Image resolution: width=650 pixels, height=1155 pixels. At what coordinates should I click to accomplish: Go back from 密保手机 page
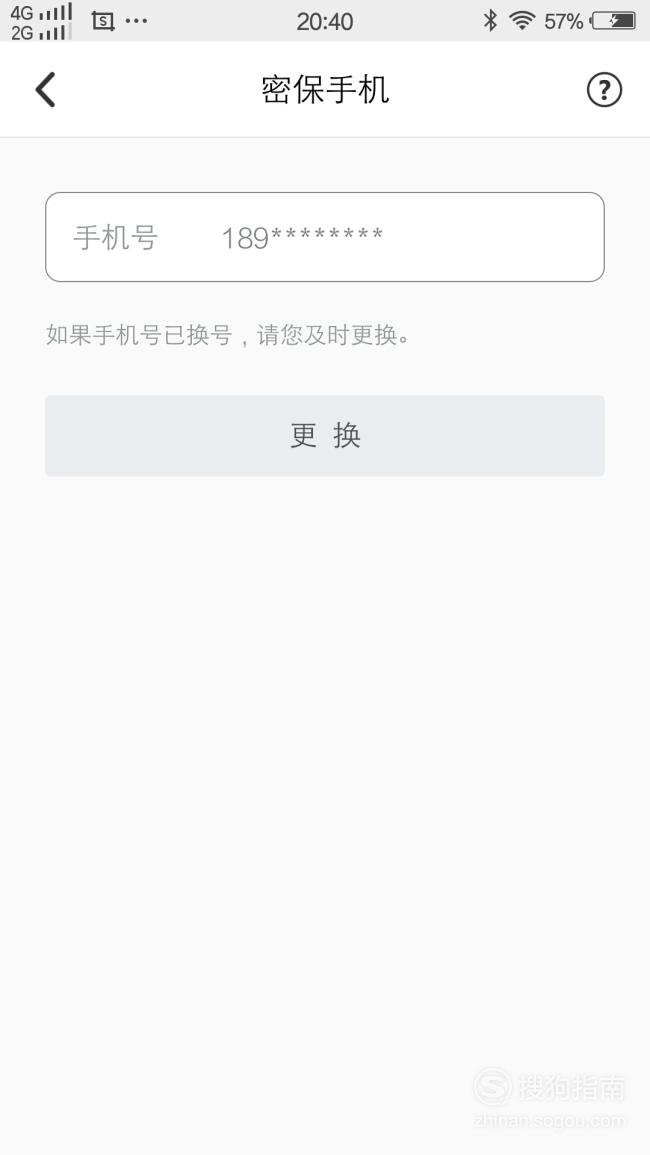coord(46,90)
